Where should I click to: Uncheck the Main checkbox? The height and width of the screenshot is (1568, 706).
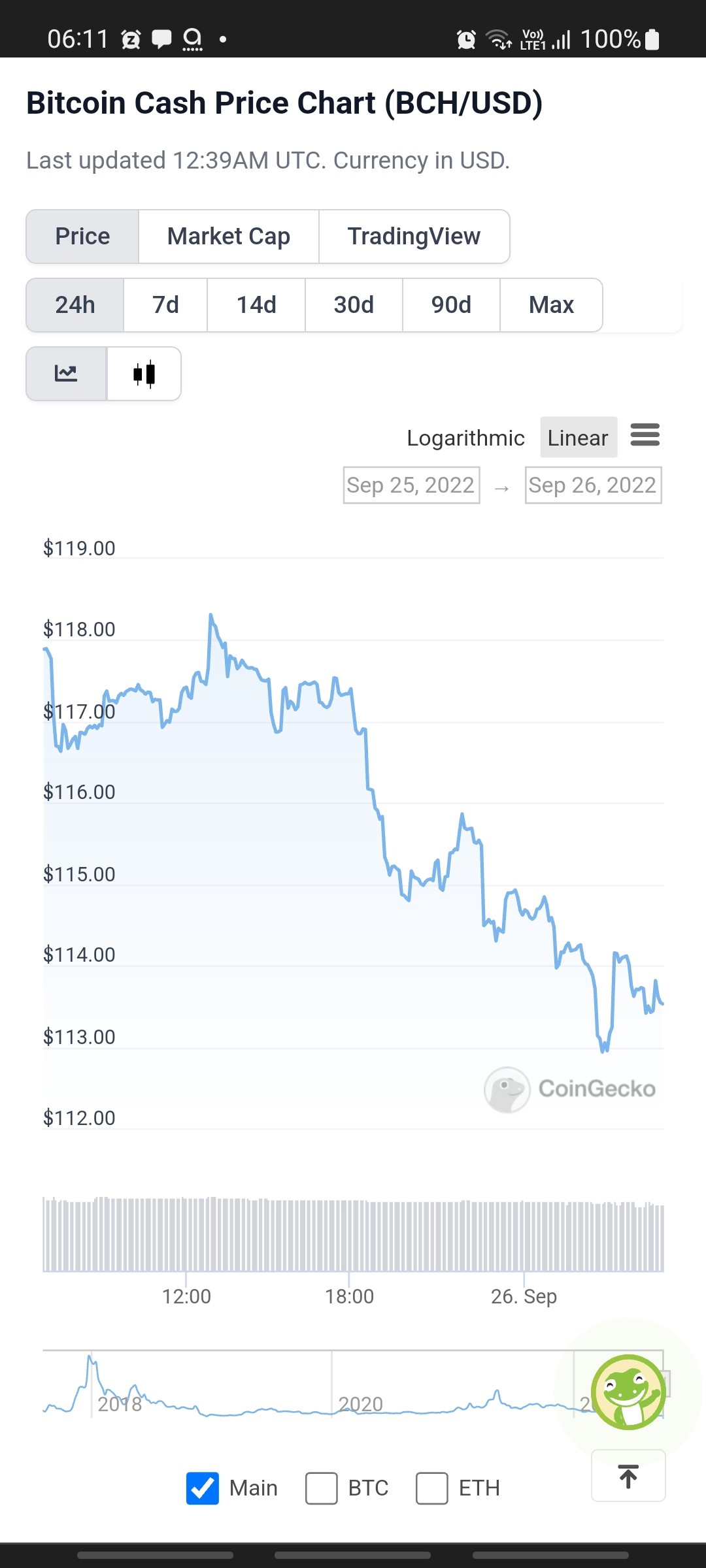coord(203,1488)
